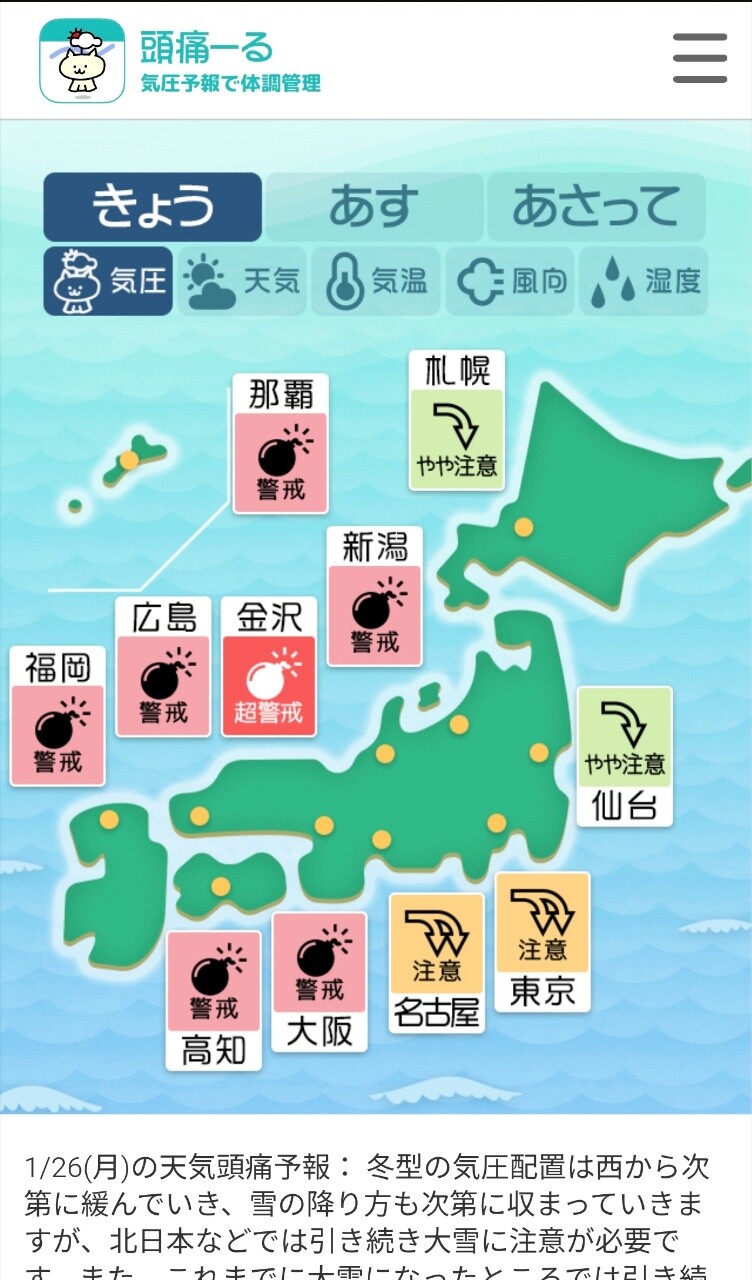The image size is (752, 1280).
Task: Show the 風向 wind direction map
Action: click(x=511, y=281)
